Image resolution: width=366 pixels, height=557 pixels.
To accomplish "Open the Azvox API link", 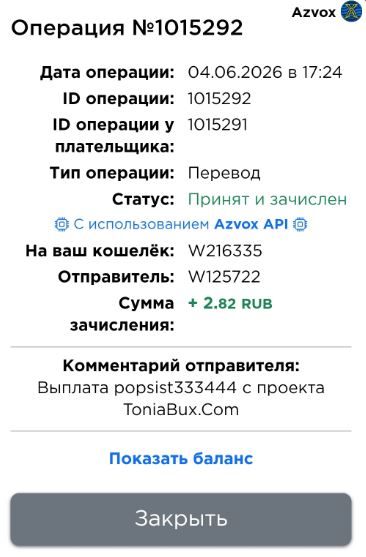I will (x=251, y=224).
